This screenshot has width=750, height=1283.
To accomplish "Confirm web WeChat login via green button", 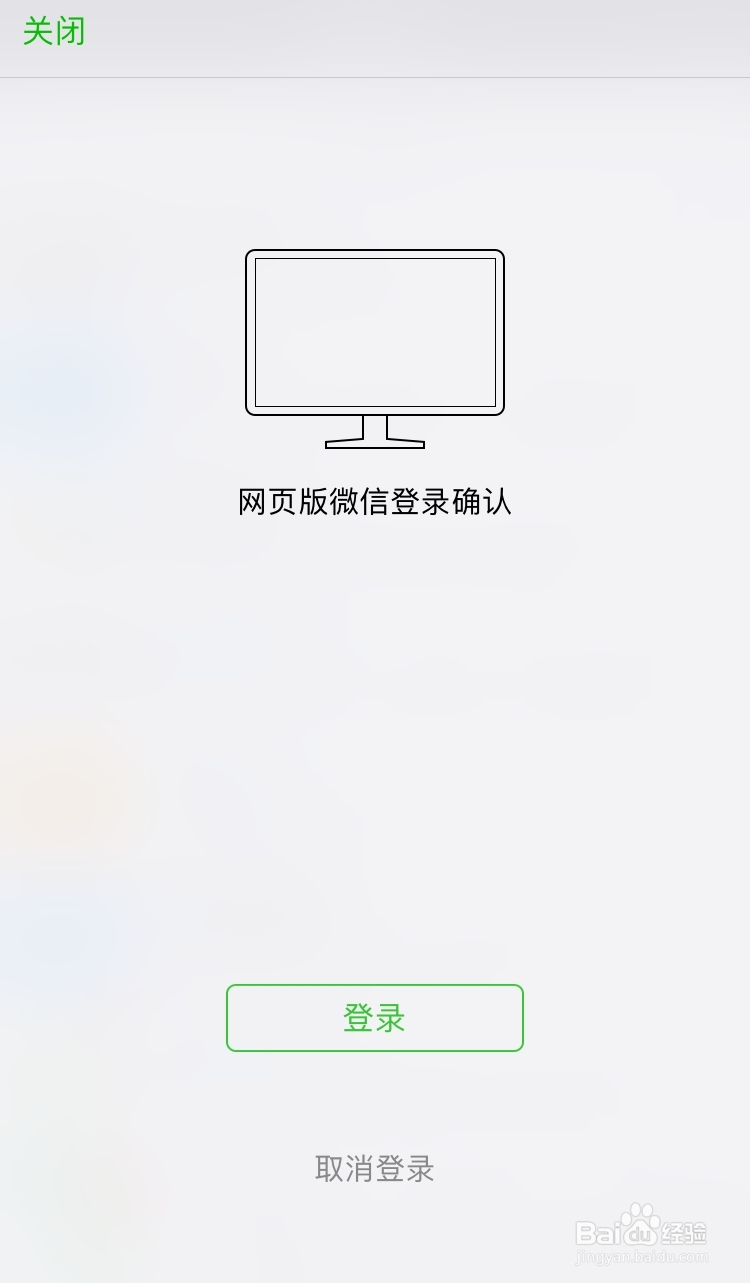I will click(x=375, y=1018).
